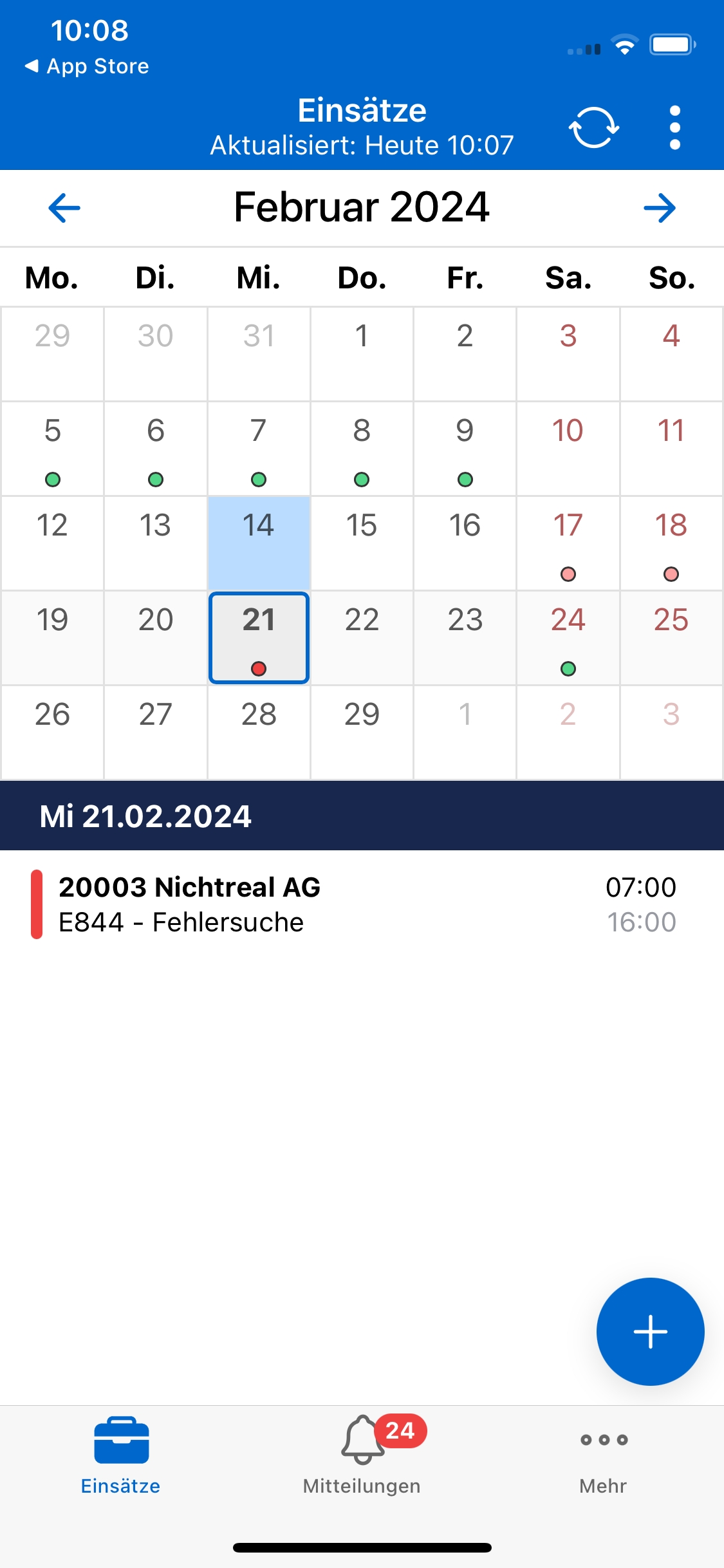Go to the next month

pyautogui.click(x=659, y=208)
